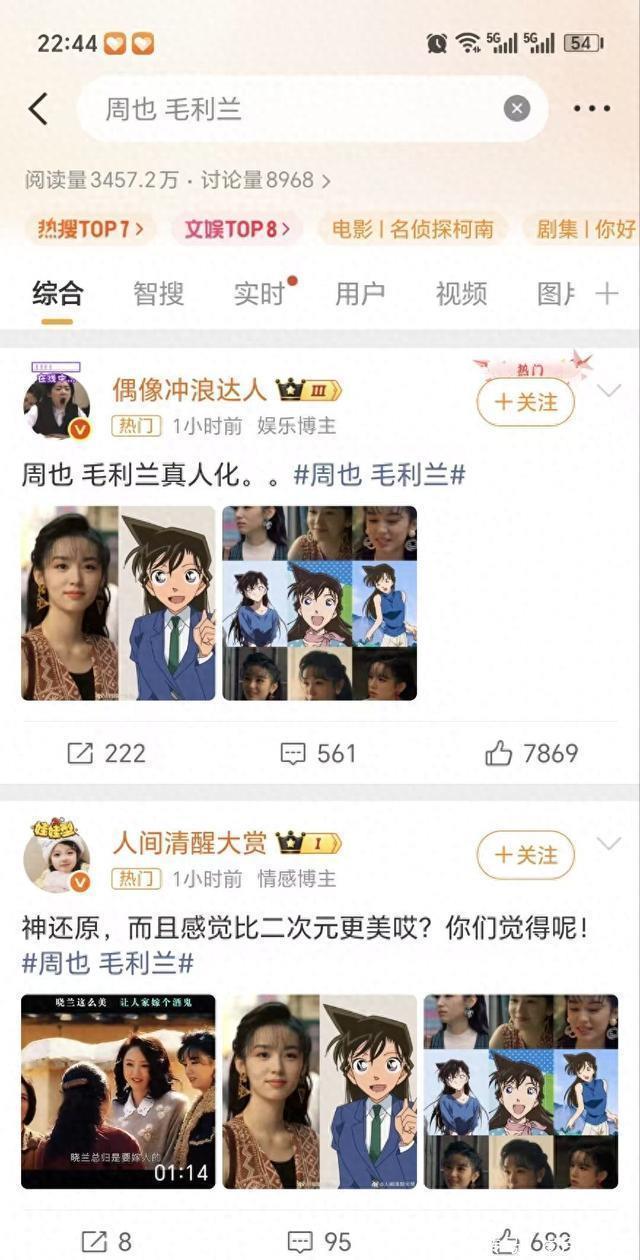
Task: Follow 人间清醒大赏 with the 关注 button
Action: (x=526, y=855)
